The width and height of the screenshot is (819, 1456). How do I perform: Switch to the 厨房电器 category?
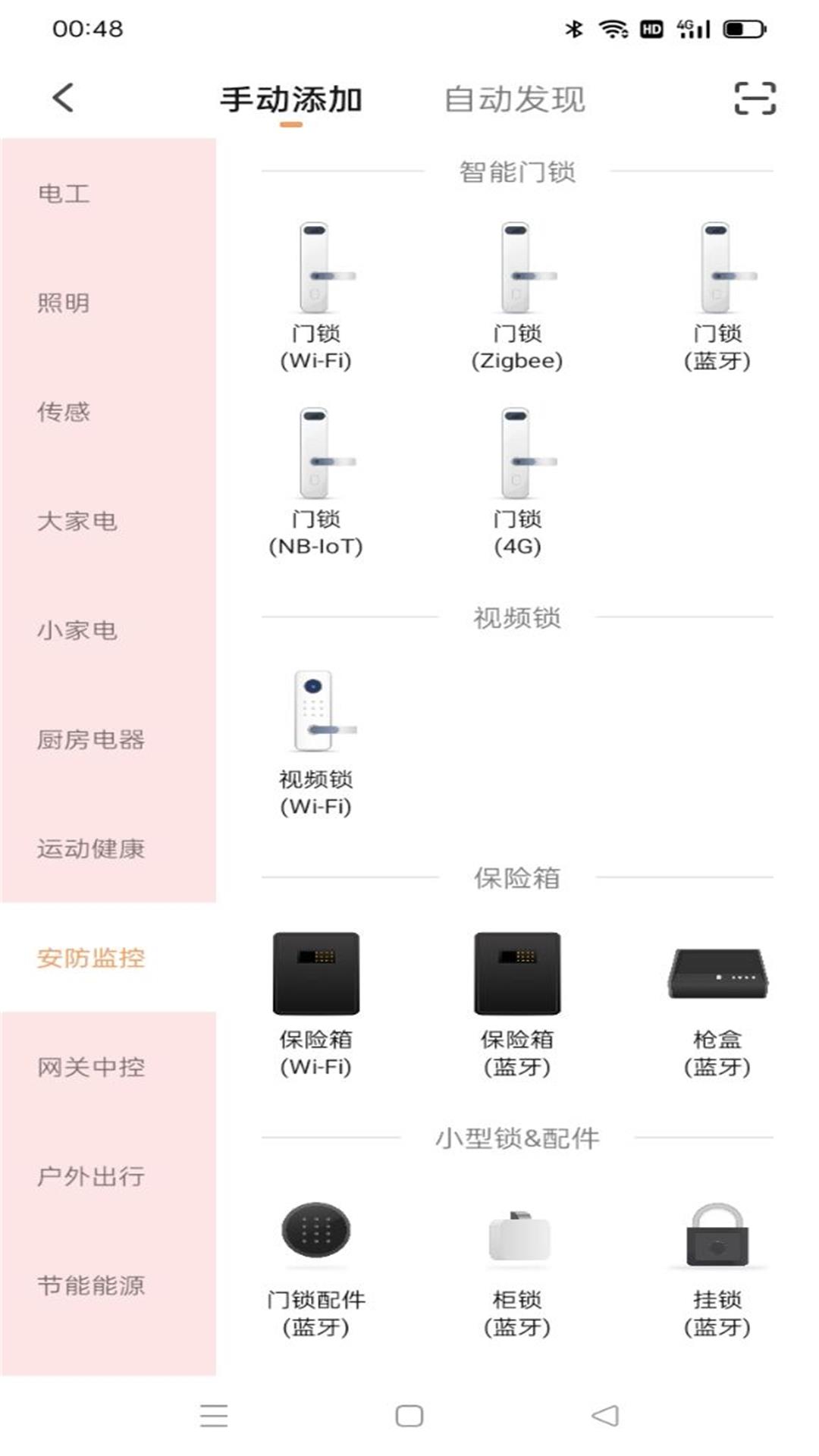click(91, 738)
